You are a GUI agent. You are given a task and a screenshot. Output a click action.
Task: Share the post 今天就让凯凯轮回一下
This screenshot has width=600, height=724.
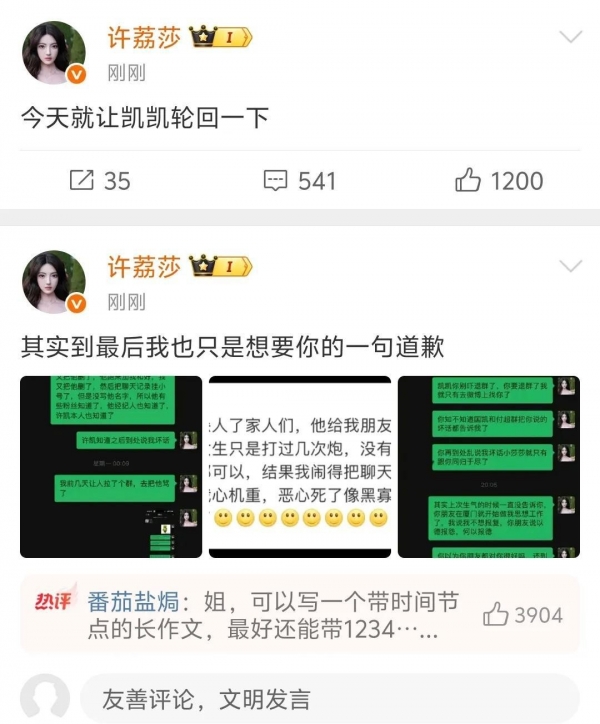(x=99, y=180)
